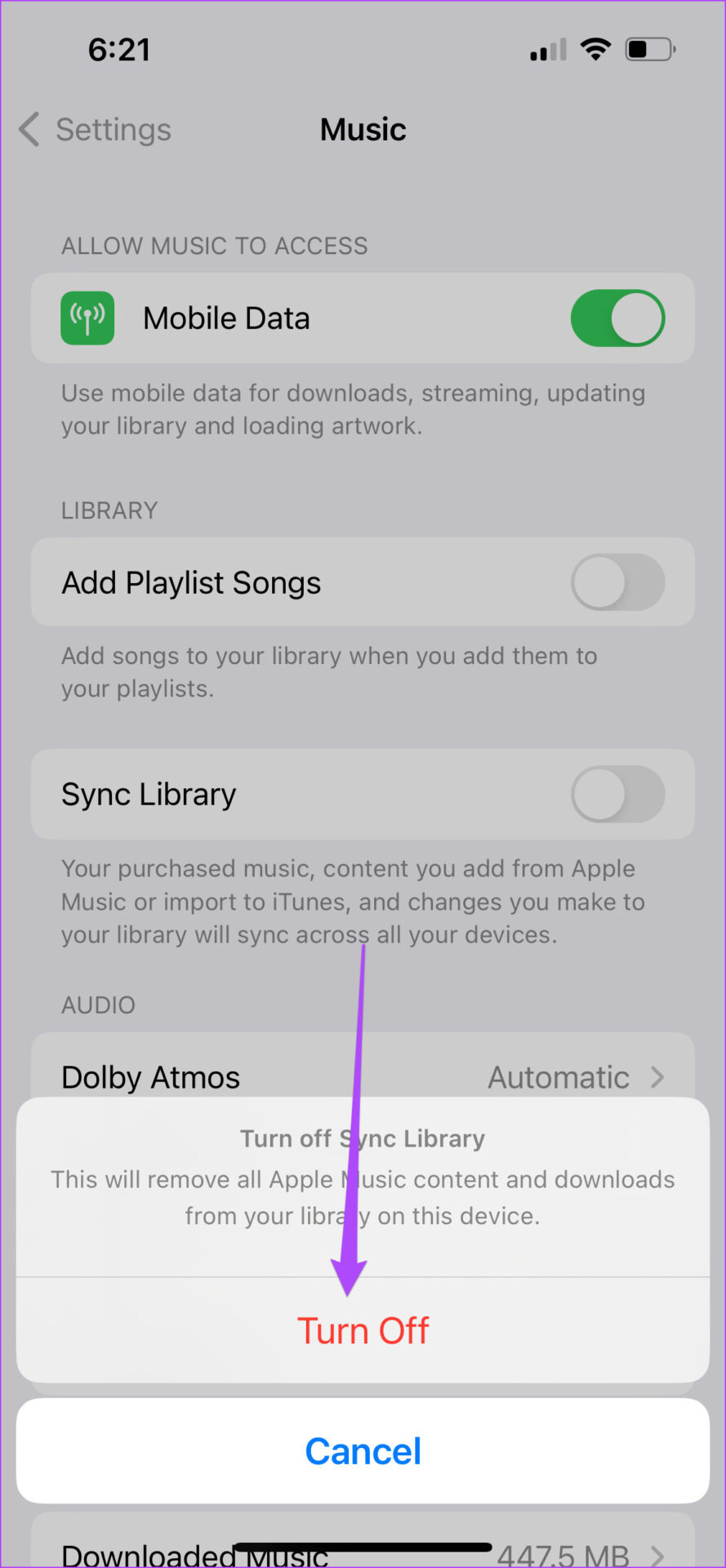Cancel the Sync Library prompt
The height and width of the screenshot is (1568, 726).
[363, 1451]
